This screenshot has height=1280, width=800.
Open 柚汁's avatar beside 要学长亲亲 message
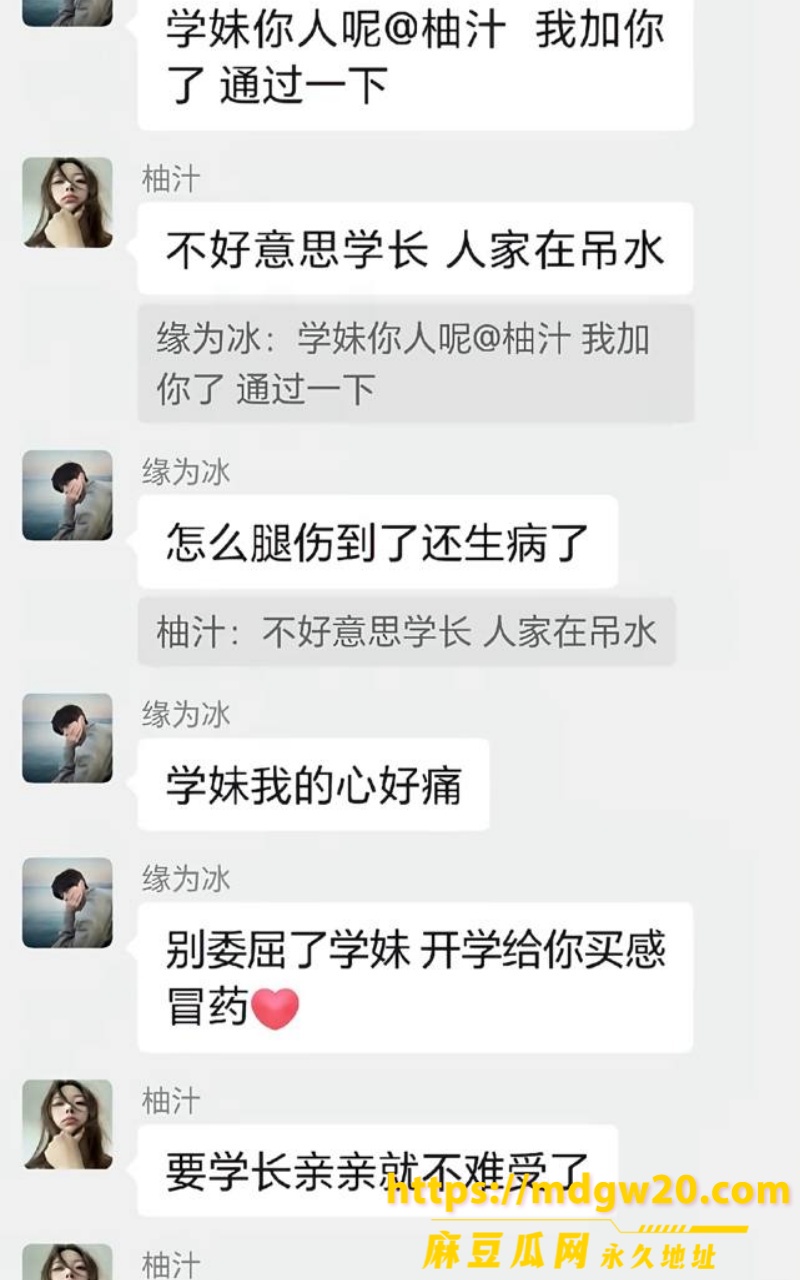pyautogui.click(x=68, y=1124)
